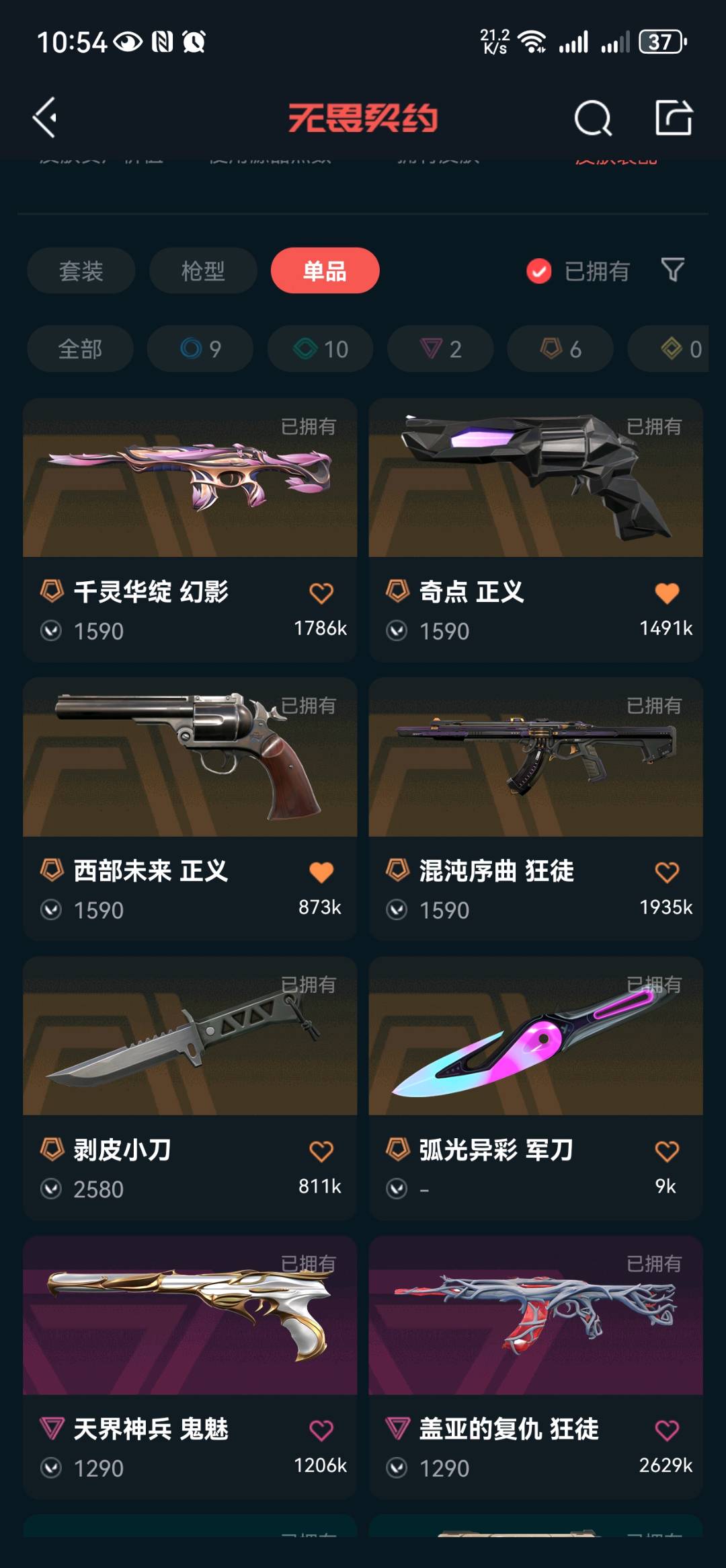Like the 弧光异彩 军刀 skin
Viewport: 726px width, 1568px height.
[x=667, y=1151]
